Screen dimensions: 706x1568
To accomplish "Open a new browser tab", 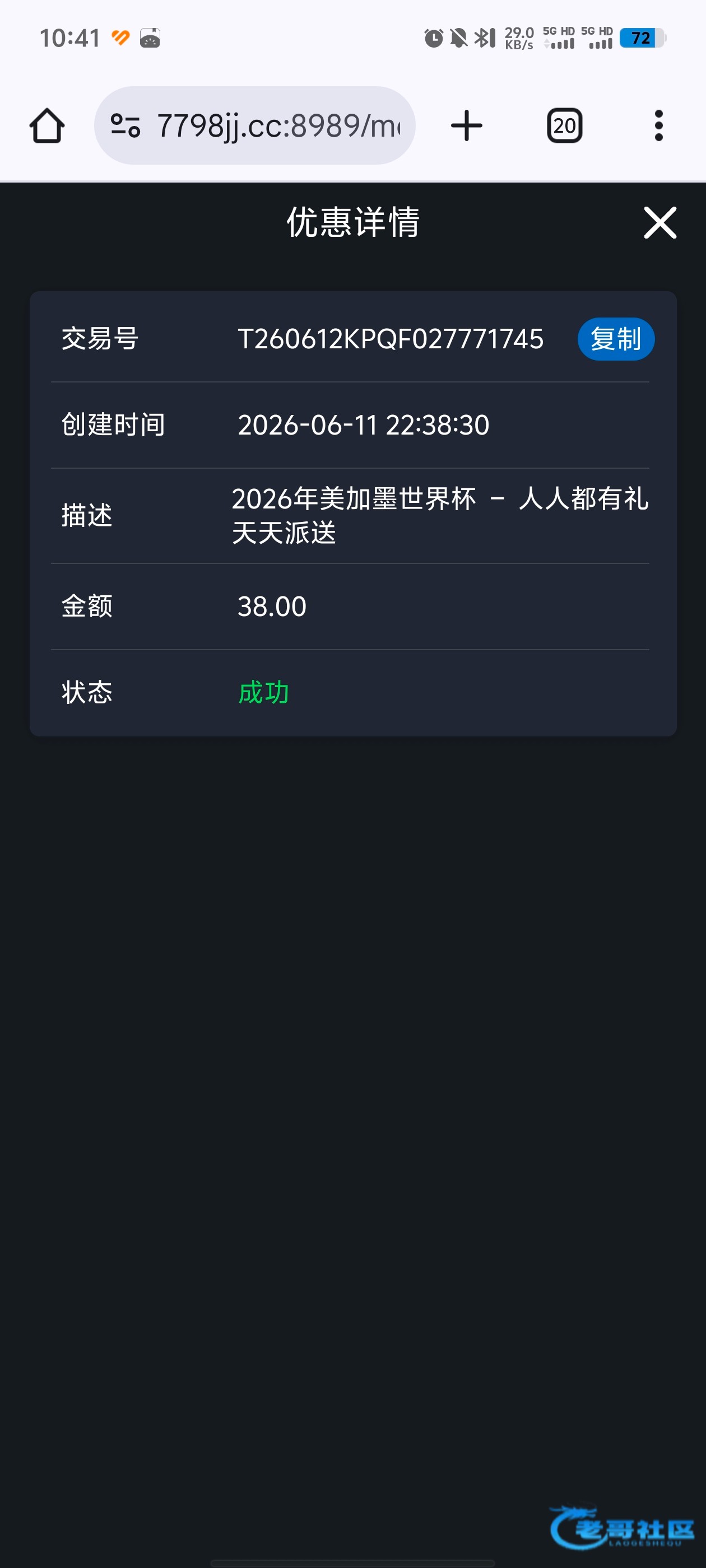I will pyautogui.click(x=467, y=126).
